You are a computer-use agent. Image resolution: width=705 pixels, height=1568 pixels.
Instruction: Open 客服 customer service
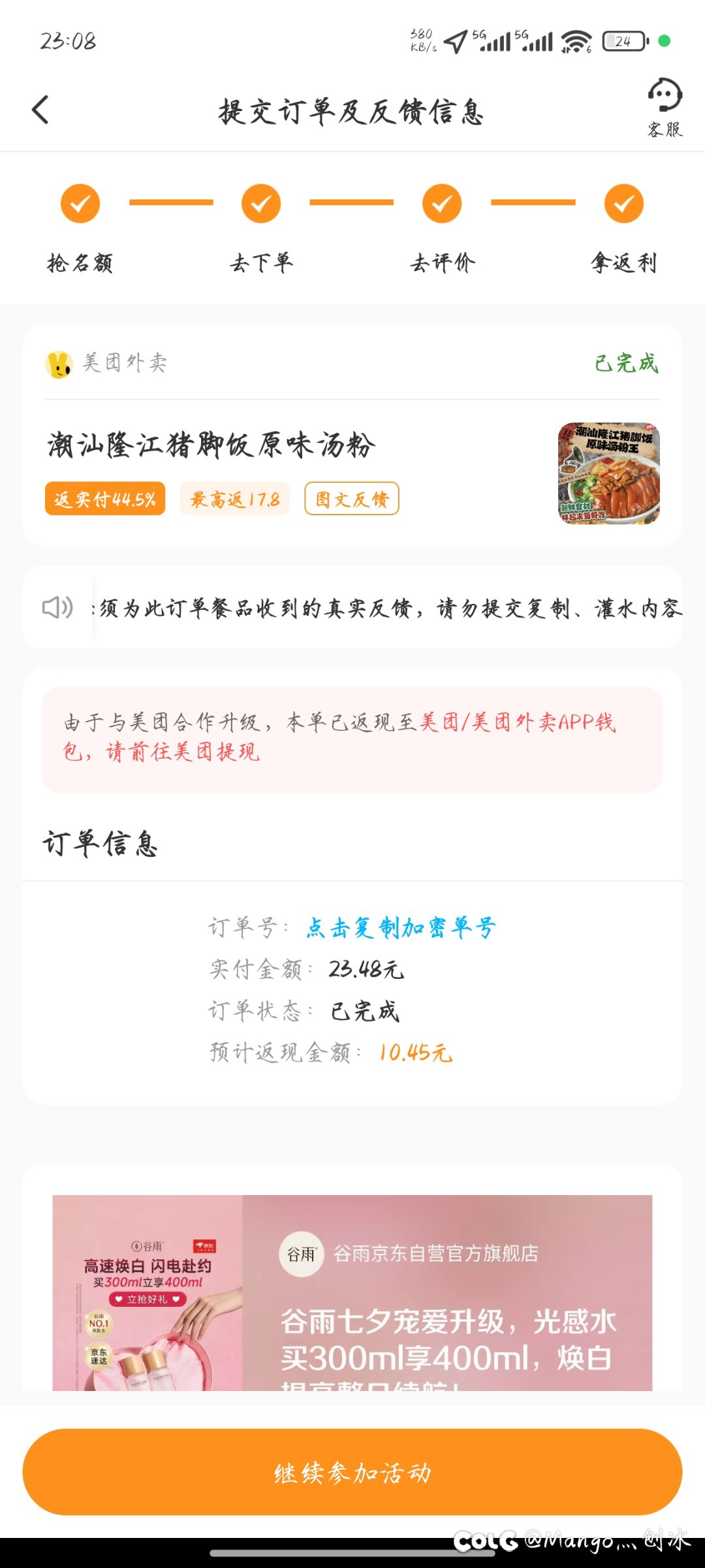[x=665, y=108]
